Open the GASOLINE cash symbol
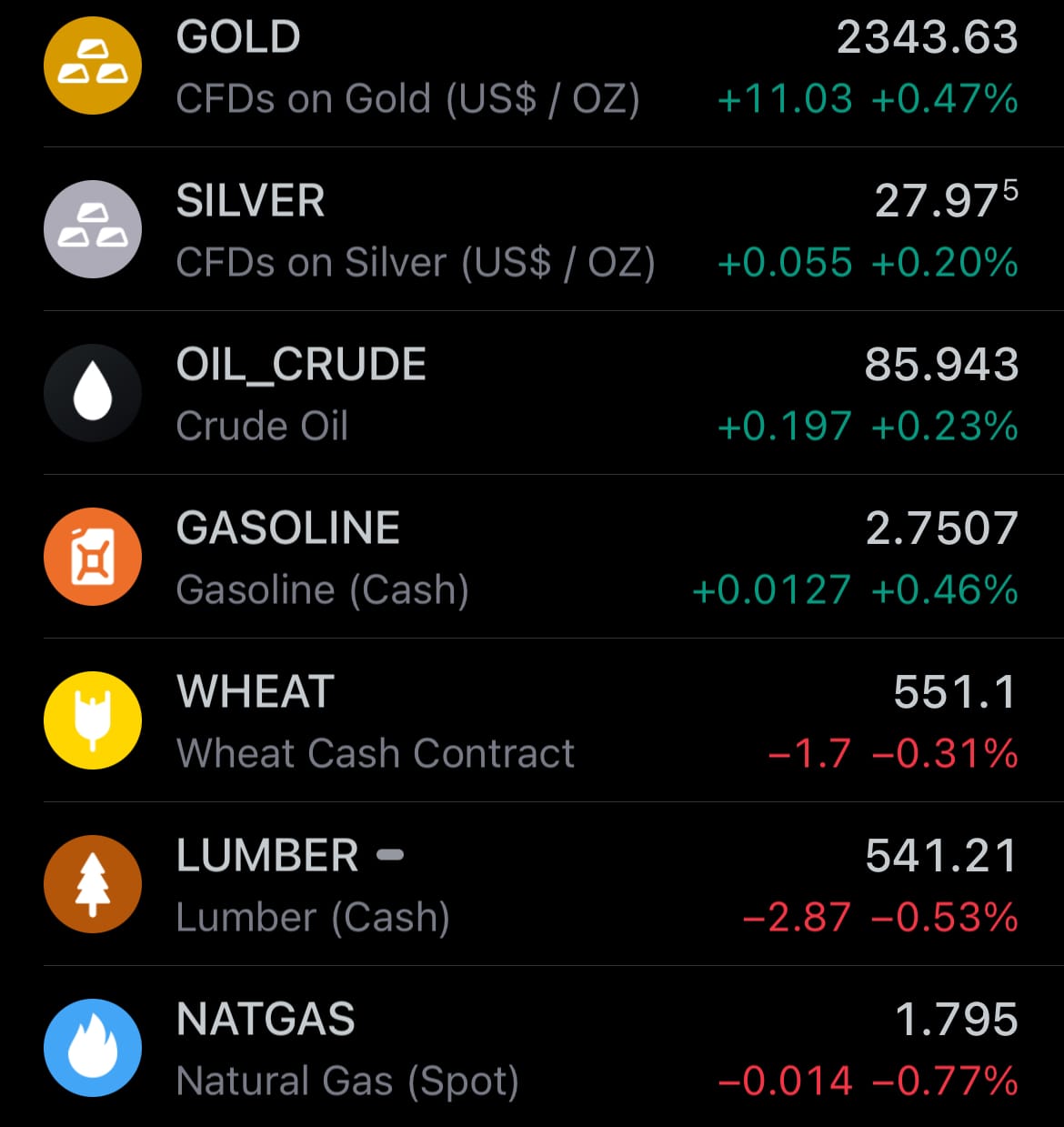Image resolution: width=1064 pixels, height=1127 pixels. (532, 559)
